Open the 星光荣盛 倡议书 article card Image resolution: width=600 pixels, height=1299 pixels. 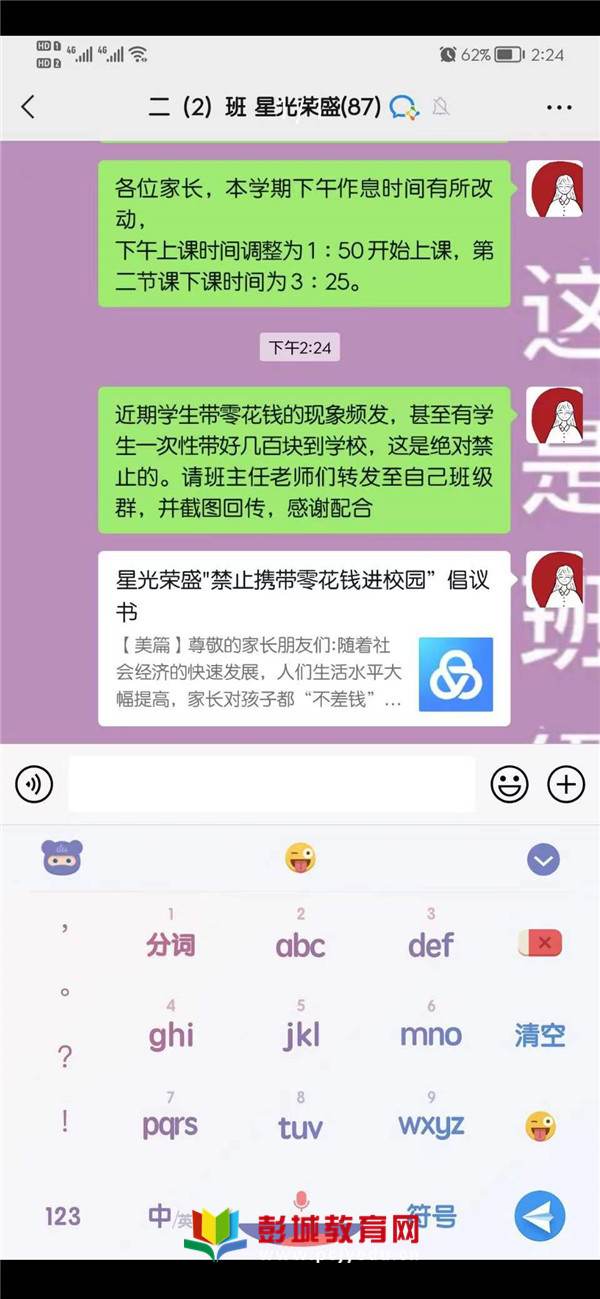pos(304,638)
